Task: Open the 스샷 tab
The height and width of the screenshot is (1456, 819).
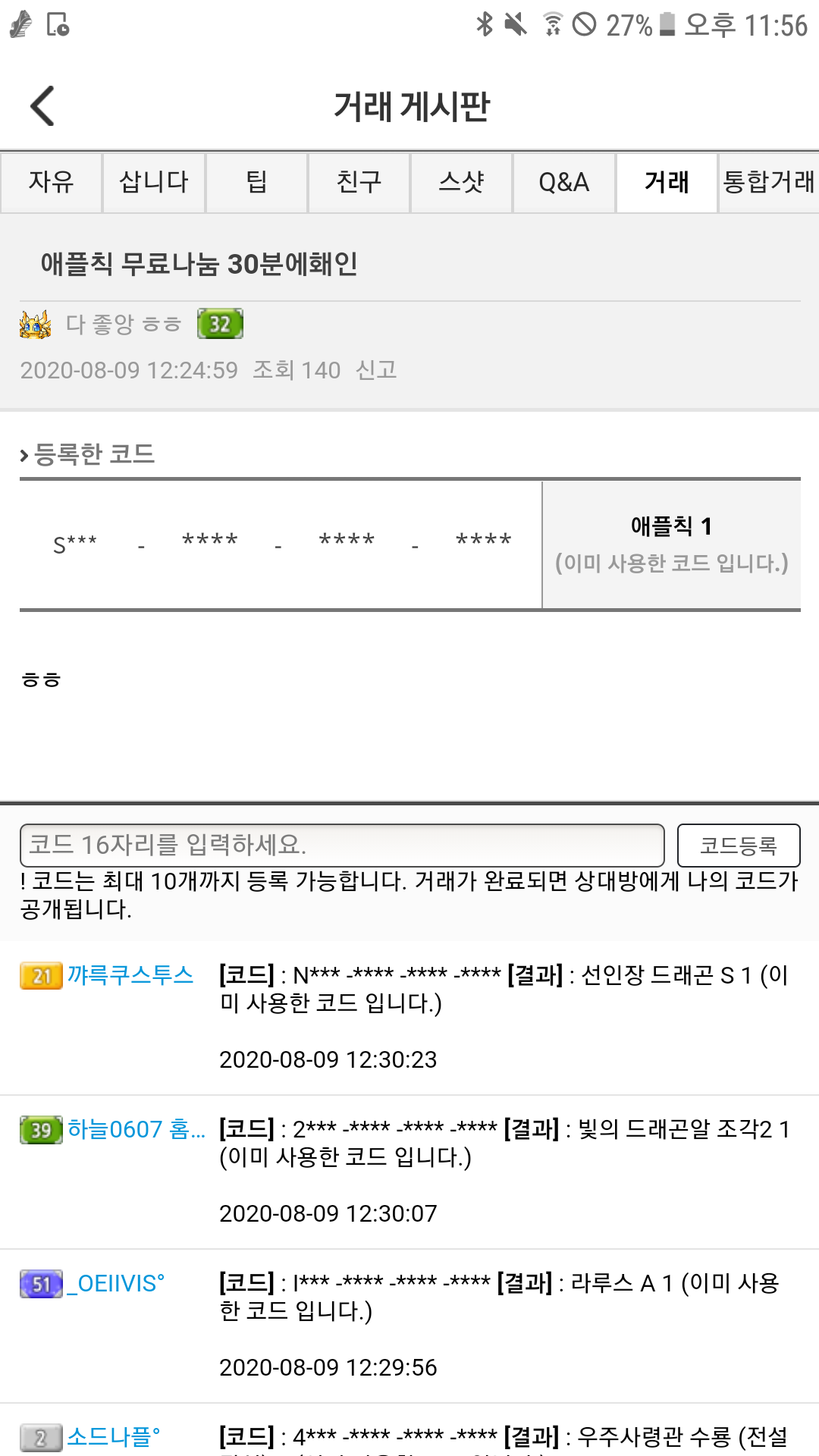Action: [461, 182]
